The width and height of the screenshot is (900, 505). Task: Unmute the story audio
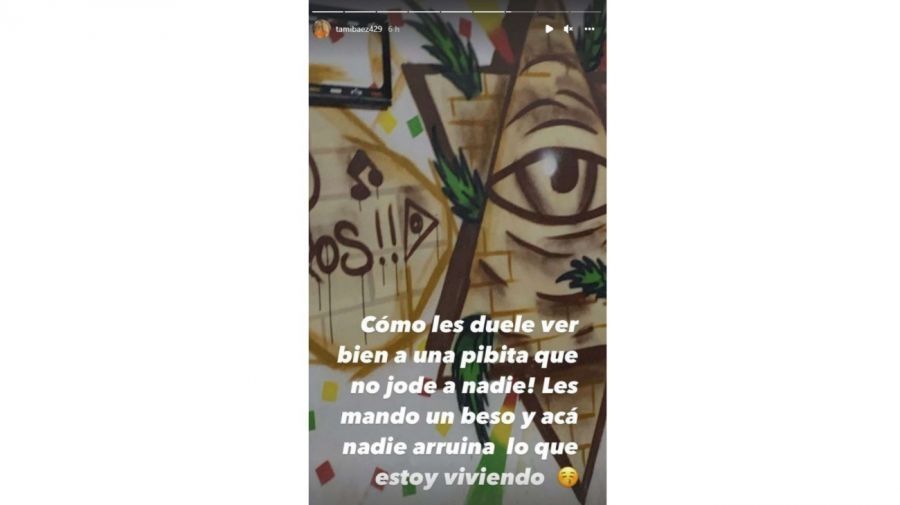coord(568,29)
